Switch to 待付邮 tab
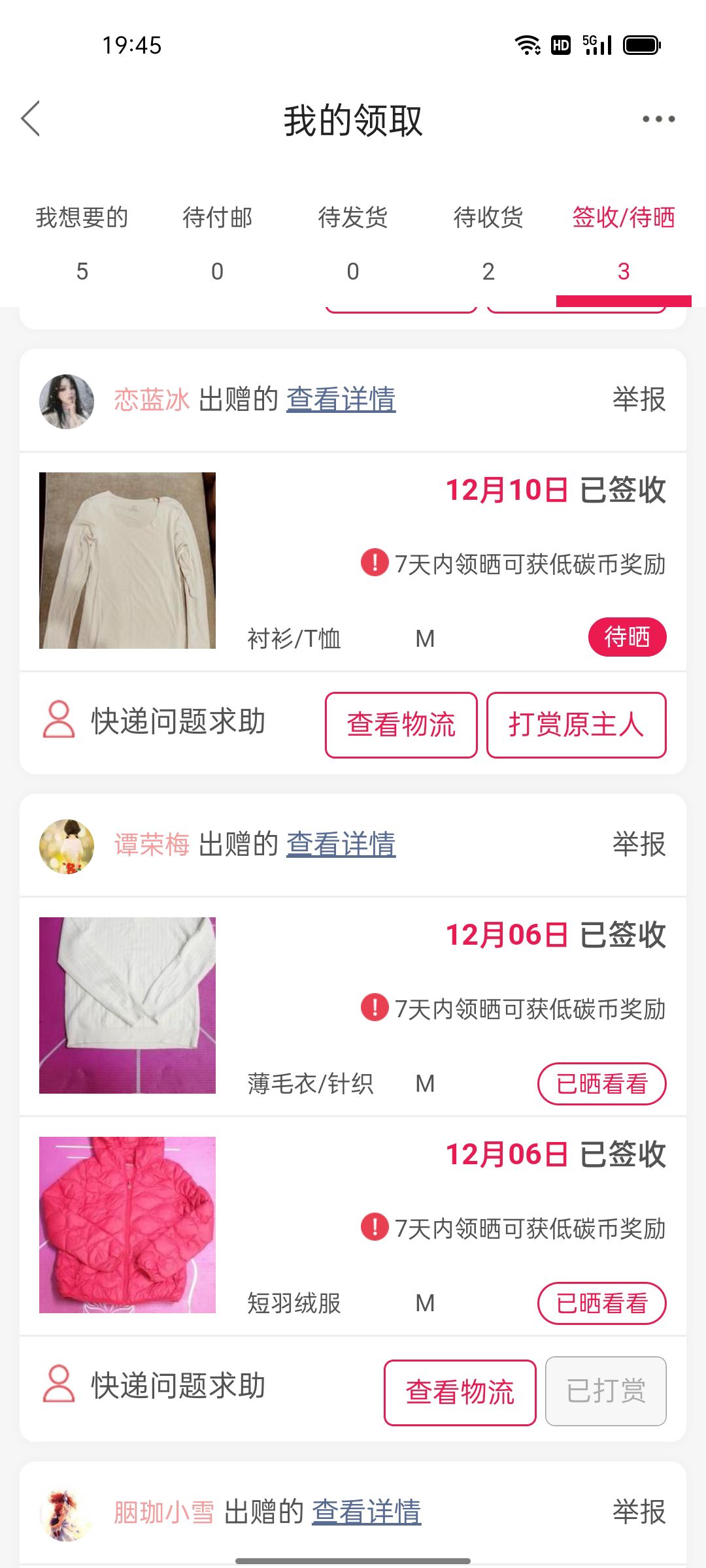Screen dimensions: 706x1568 [x=217, y=243]
